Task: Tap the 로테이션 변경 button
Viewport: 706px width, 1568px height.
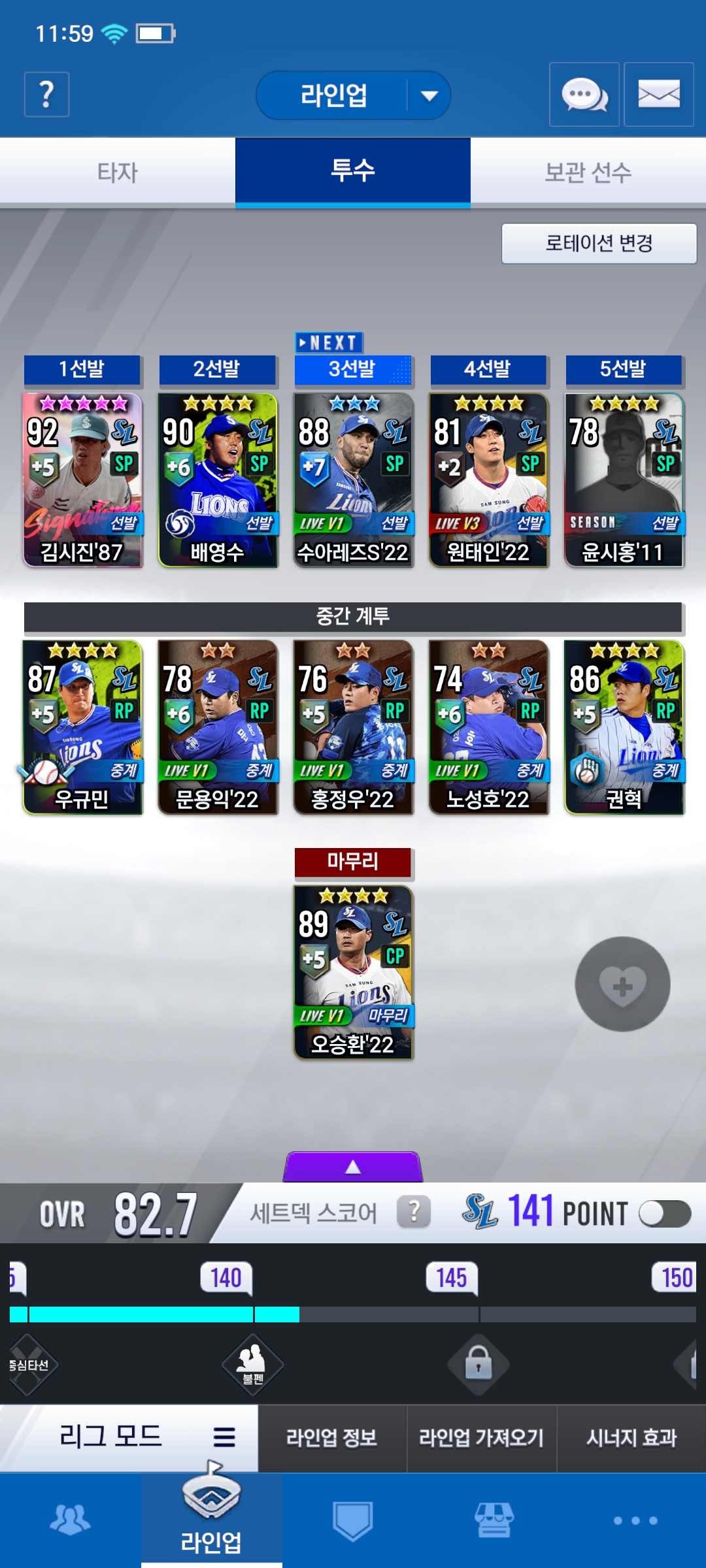Action: click(x=599, y=244)
